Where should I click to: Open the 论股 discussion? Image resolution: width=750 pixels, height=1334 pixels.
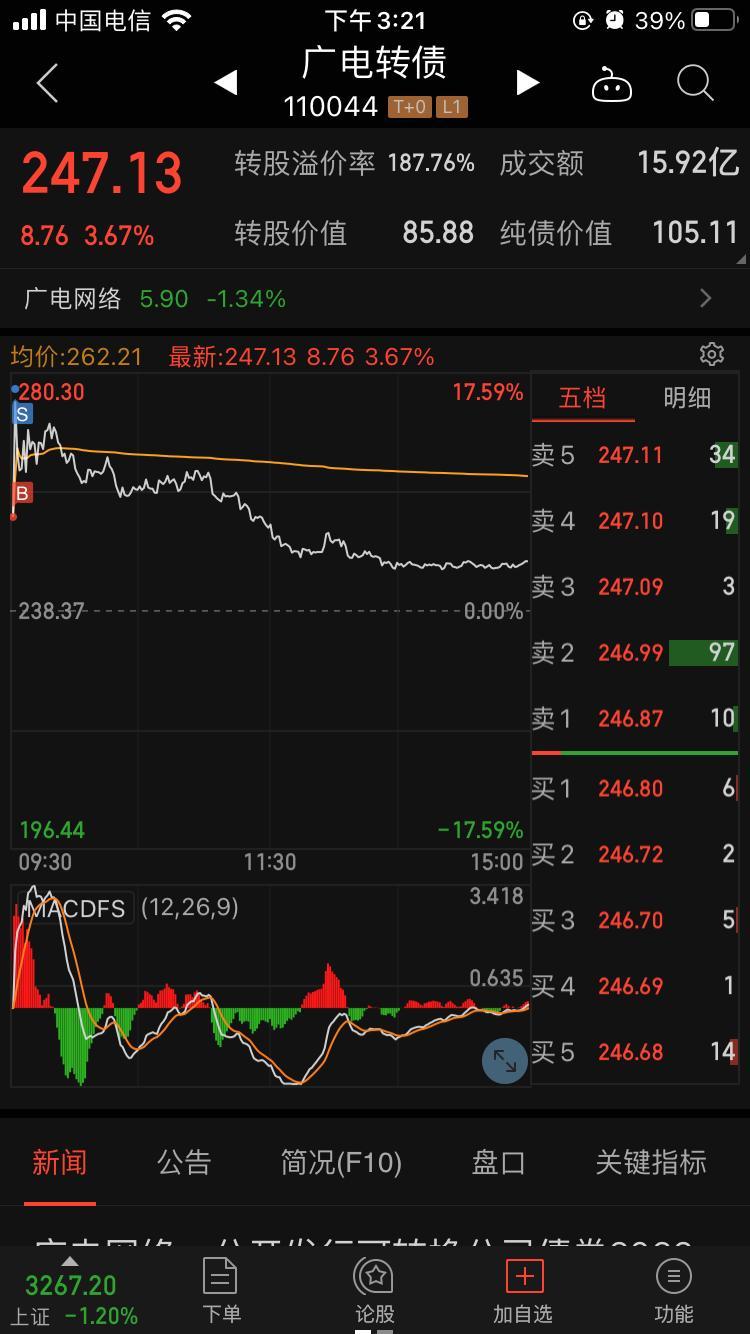[375, 1290]
